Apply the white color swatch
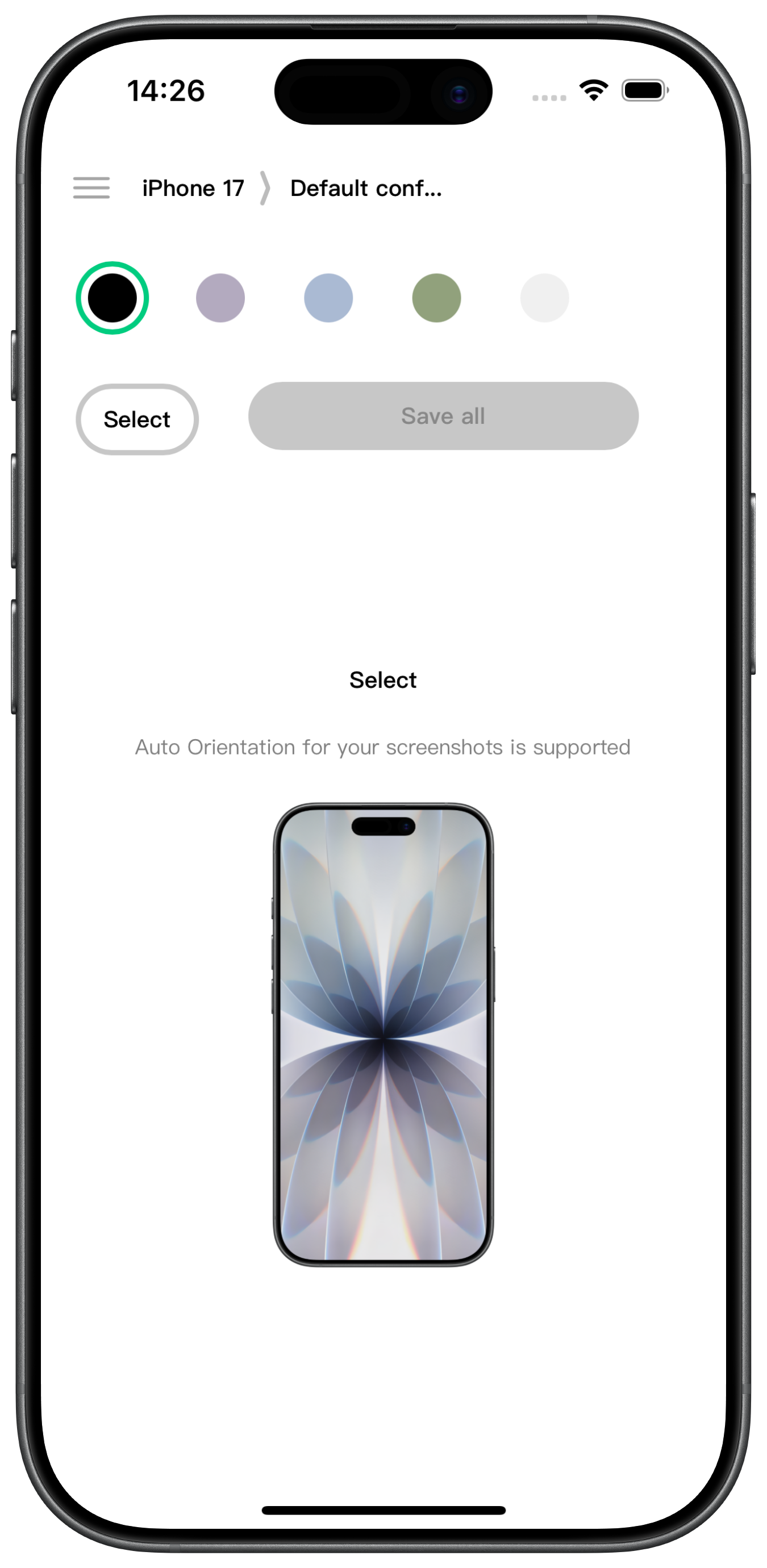The image size is (767, 1568). click(545, 298)
